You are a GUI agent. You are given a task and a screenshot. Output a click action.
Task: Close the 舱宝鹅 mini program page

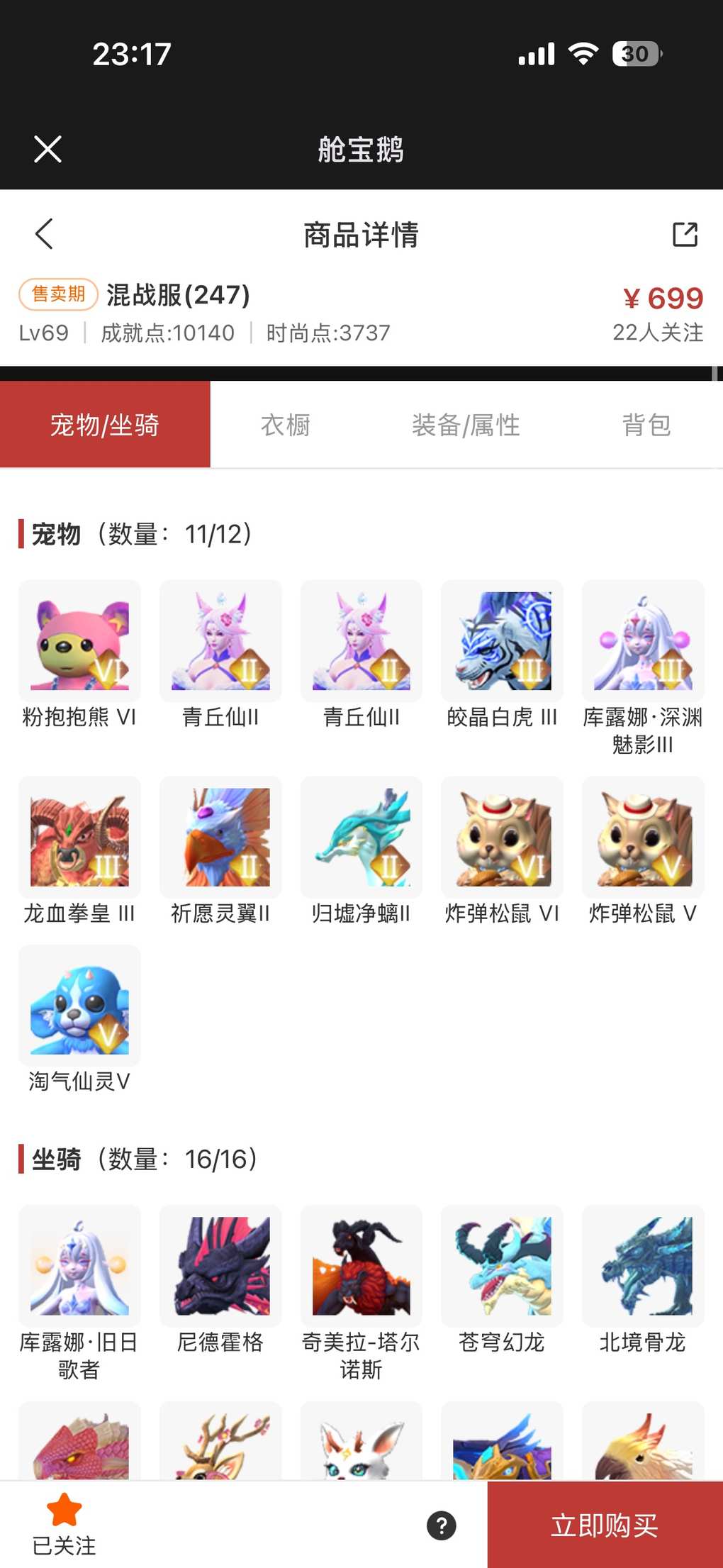(47, 149)
